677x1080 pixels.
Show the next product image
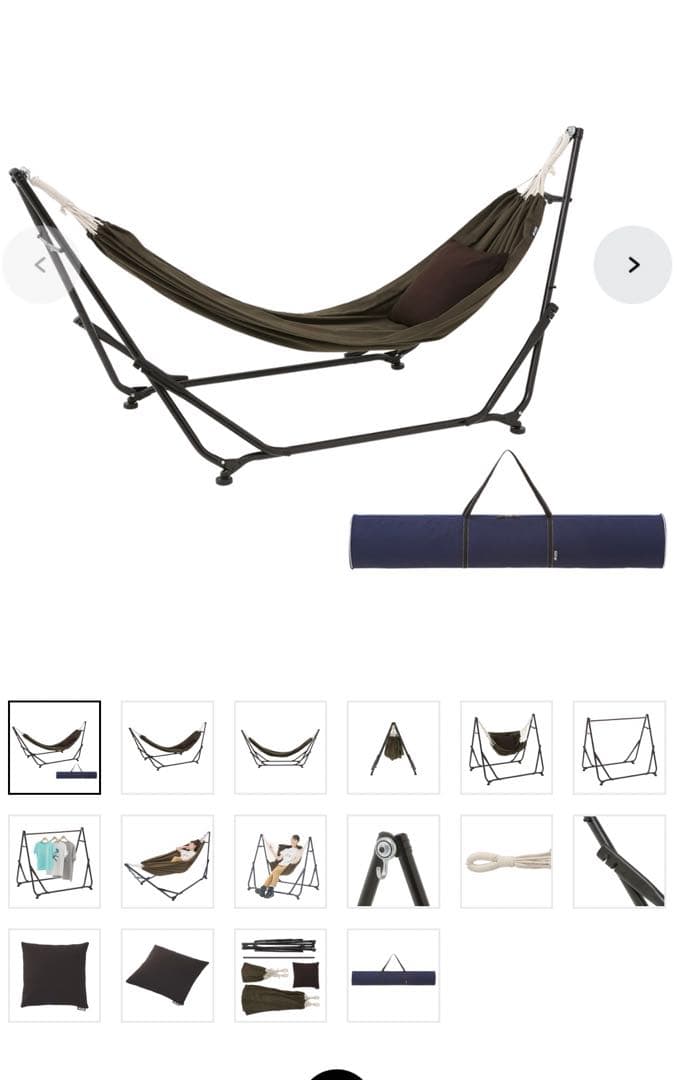coord(632,265)
